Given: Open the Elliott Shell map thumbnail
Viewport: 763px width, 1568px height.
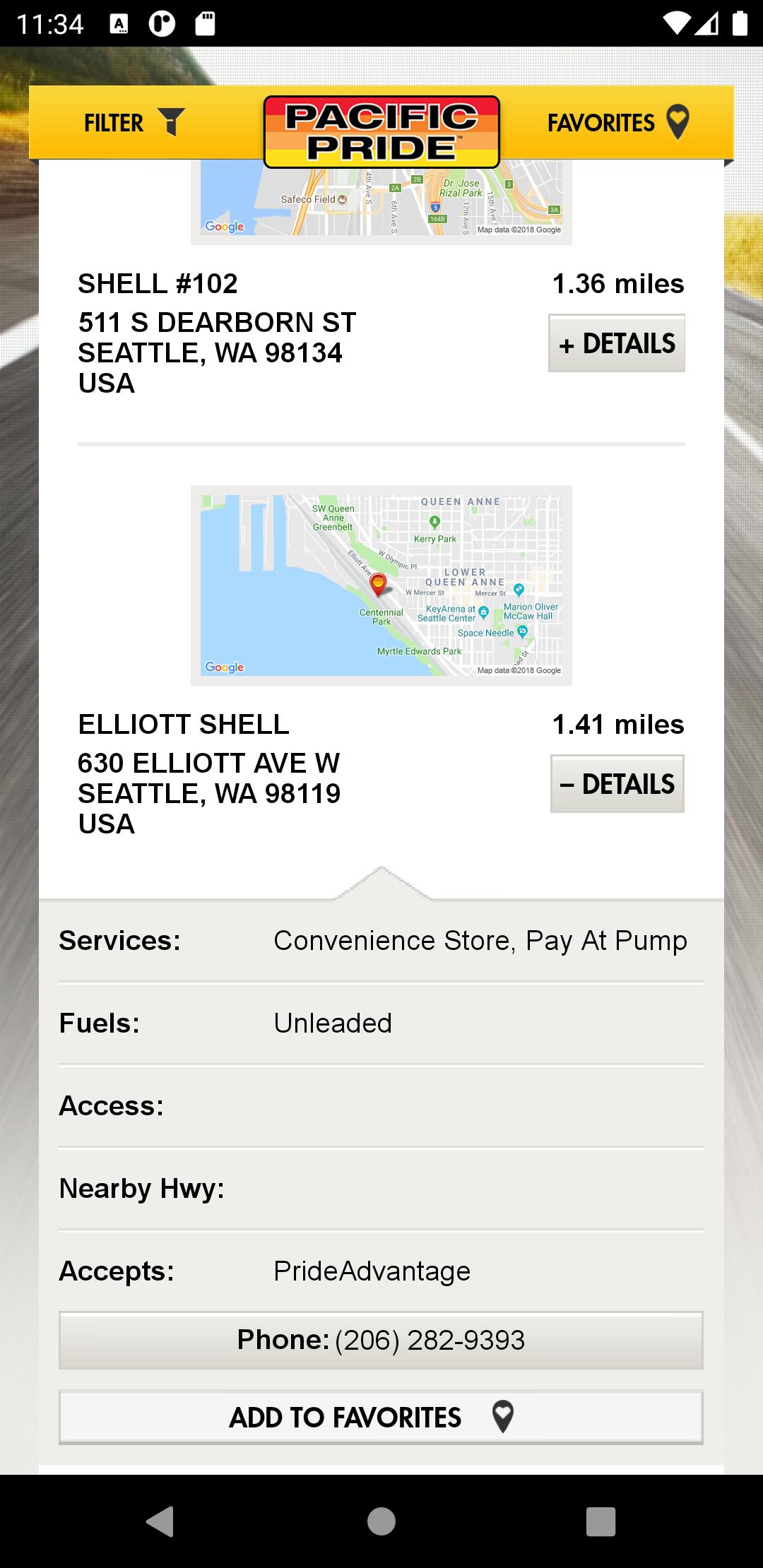Looking at the screenshot, I should click(381, 585).
